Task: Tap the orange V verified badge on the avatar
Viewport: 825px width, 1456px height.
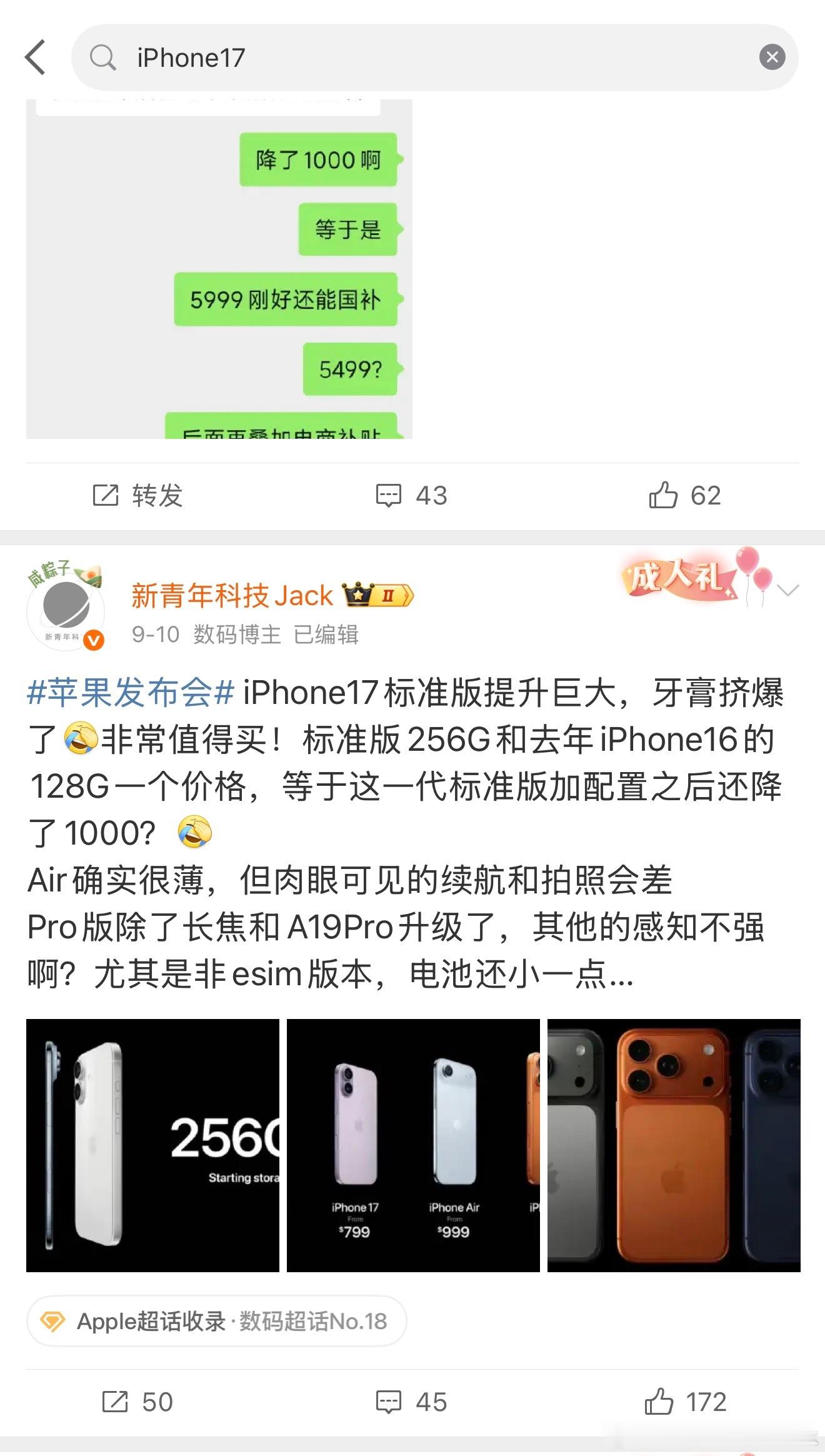Action: 92,640
